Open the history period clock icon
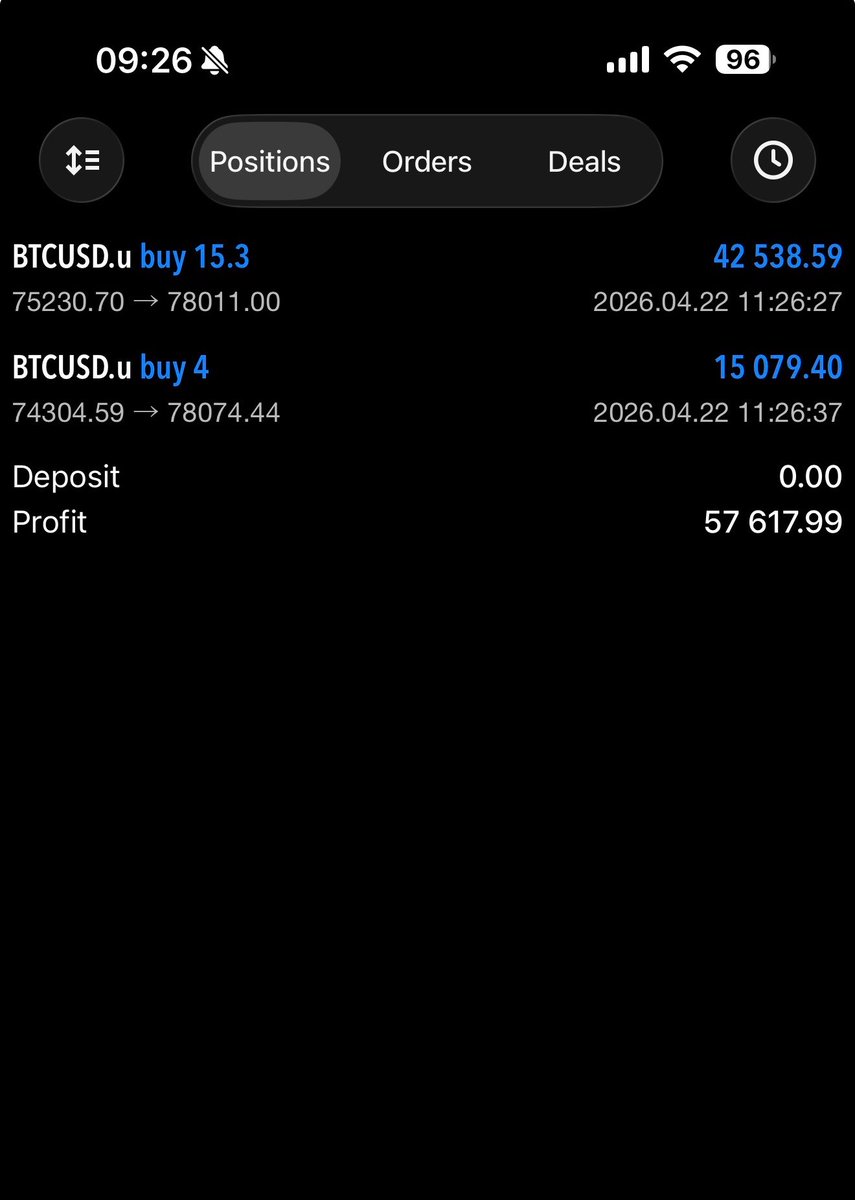 [773, 161]
